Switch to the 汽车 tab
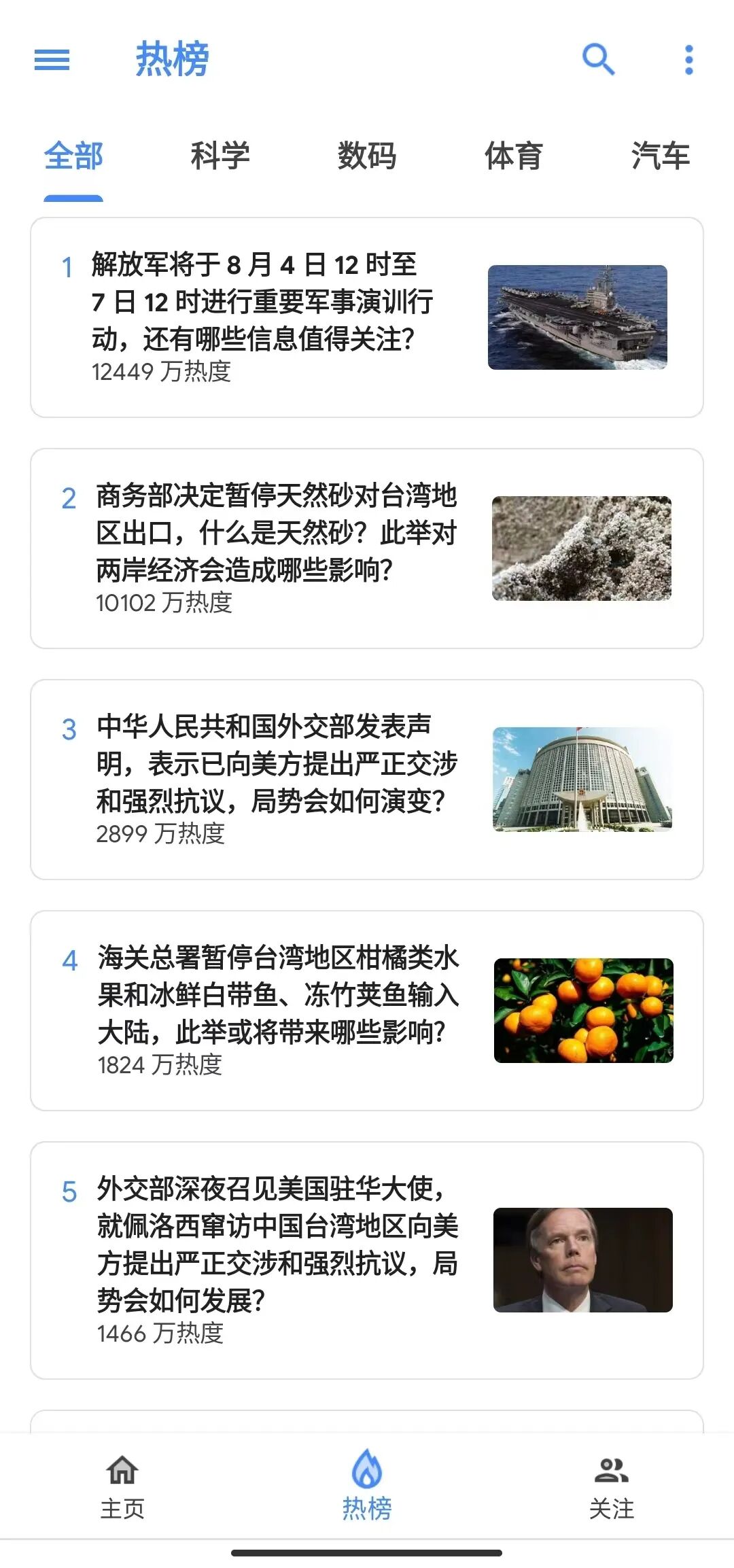 (660, 156)
